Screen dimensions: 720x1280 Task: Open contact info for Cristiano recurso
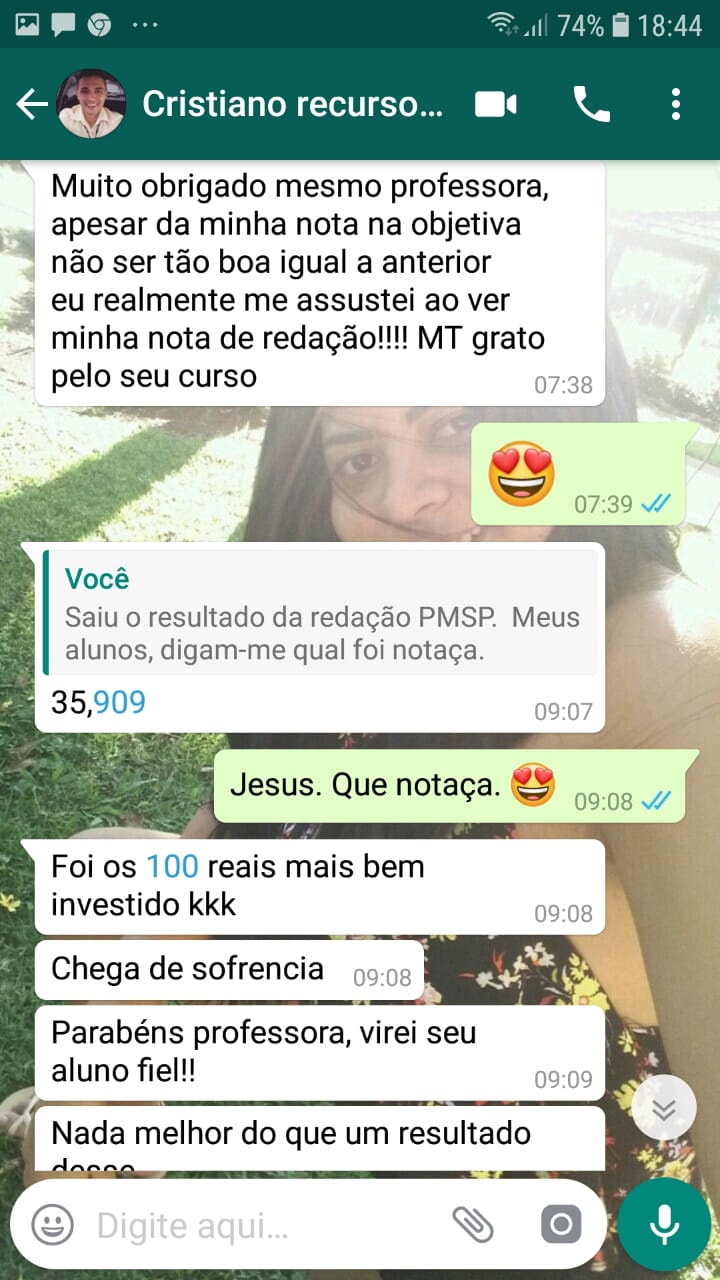pos(292,104)
